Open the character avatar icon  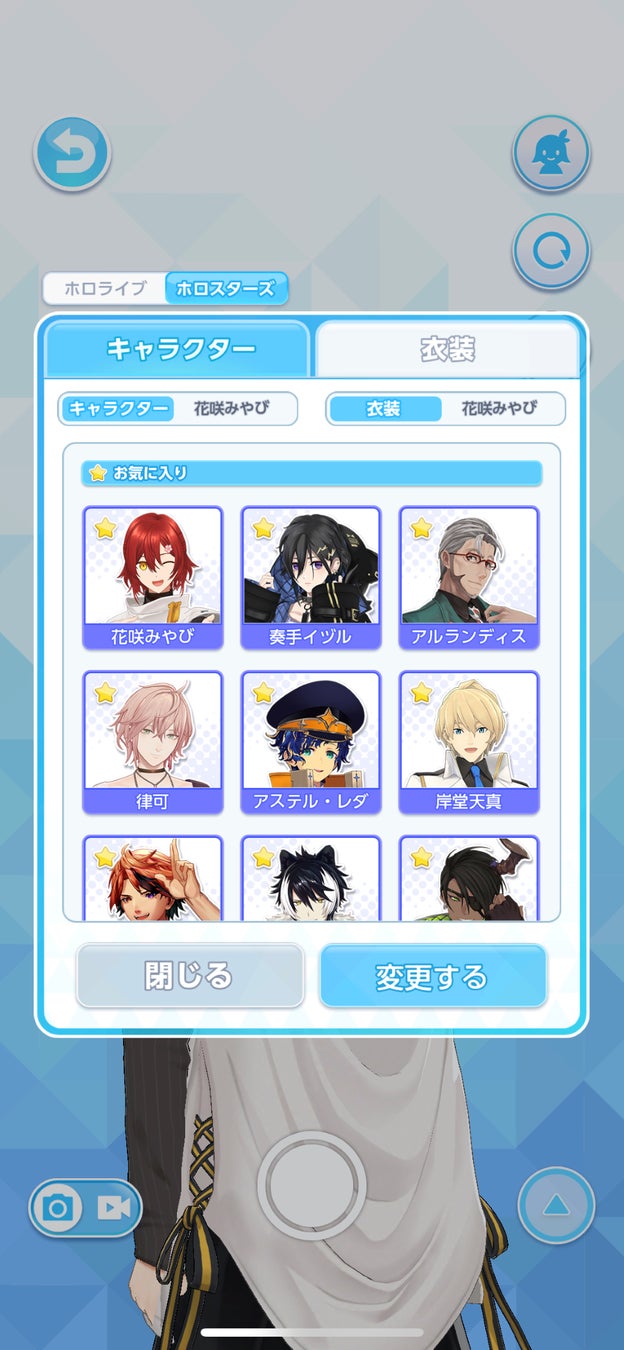pyautogui.click(x=550, y=154)
